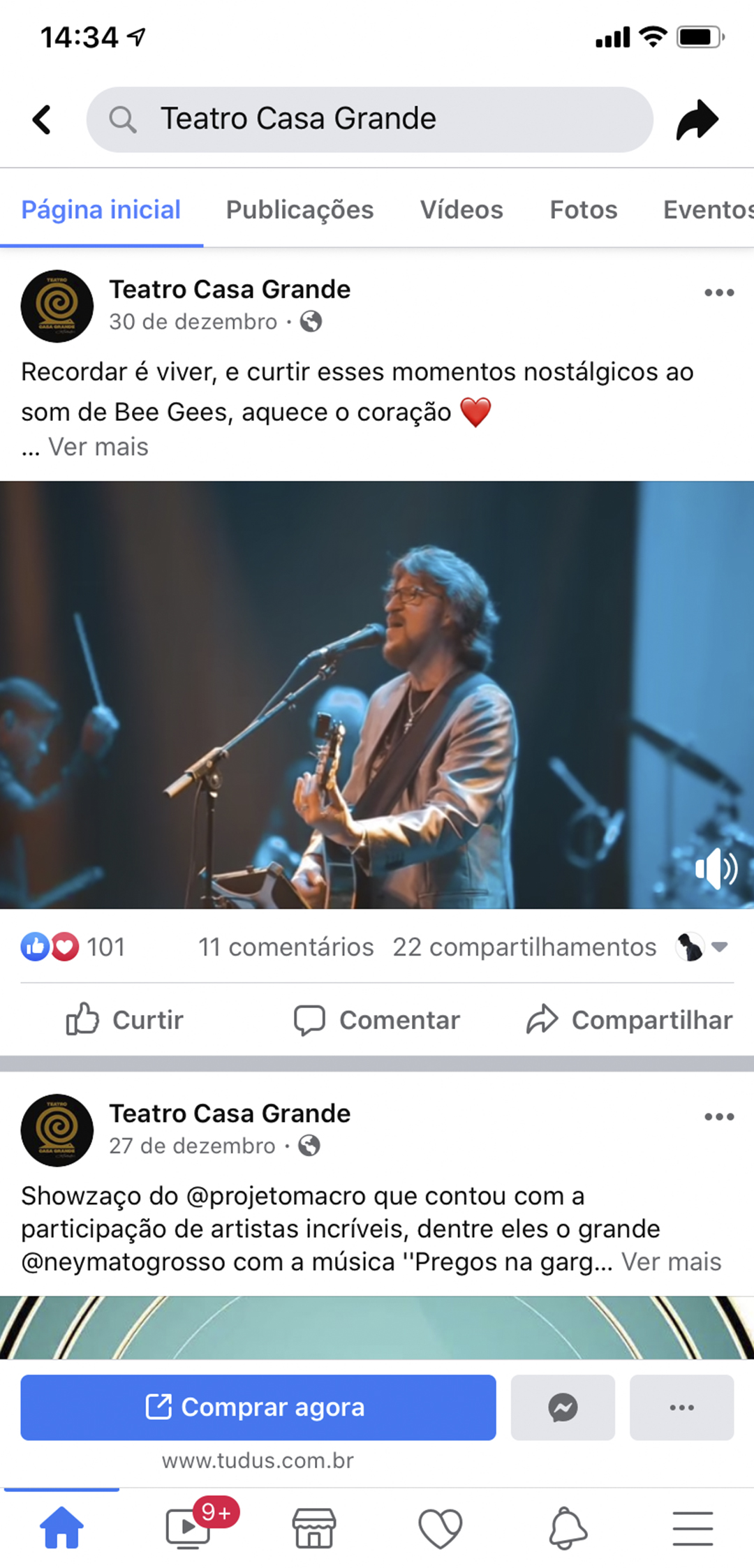The width and height of the screenshot is (754, 1568).
Task: Unmute the video with the speaker icon
Action: 716,869
